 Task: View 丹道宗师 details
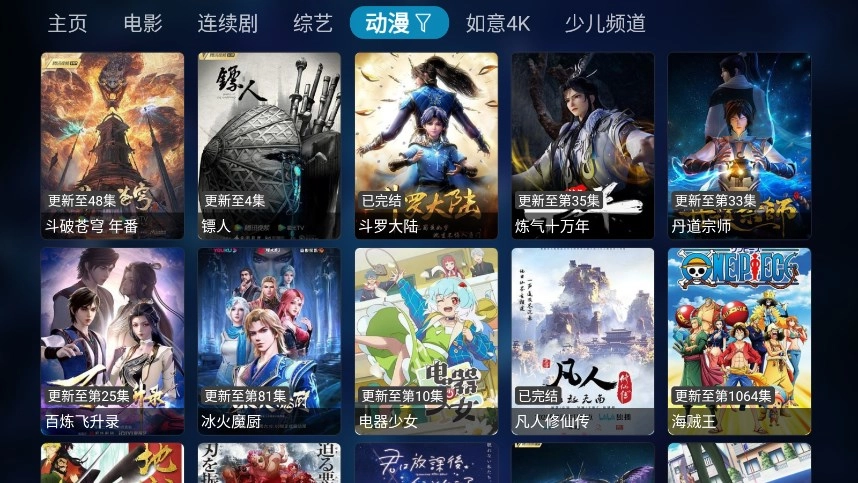click(x=739, y=146)
